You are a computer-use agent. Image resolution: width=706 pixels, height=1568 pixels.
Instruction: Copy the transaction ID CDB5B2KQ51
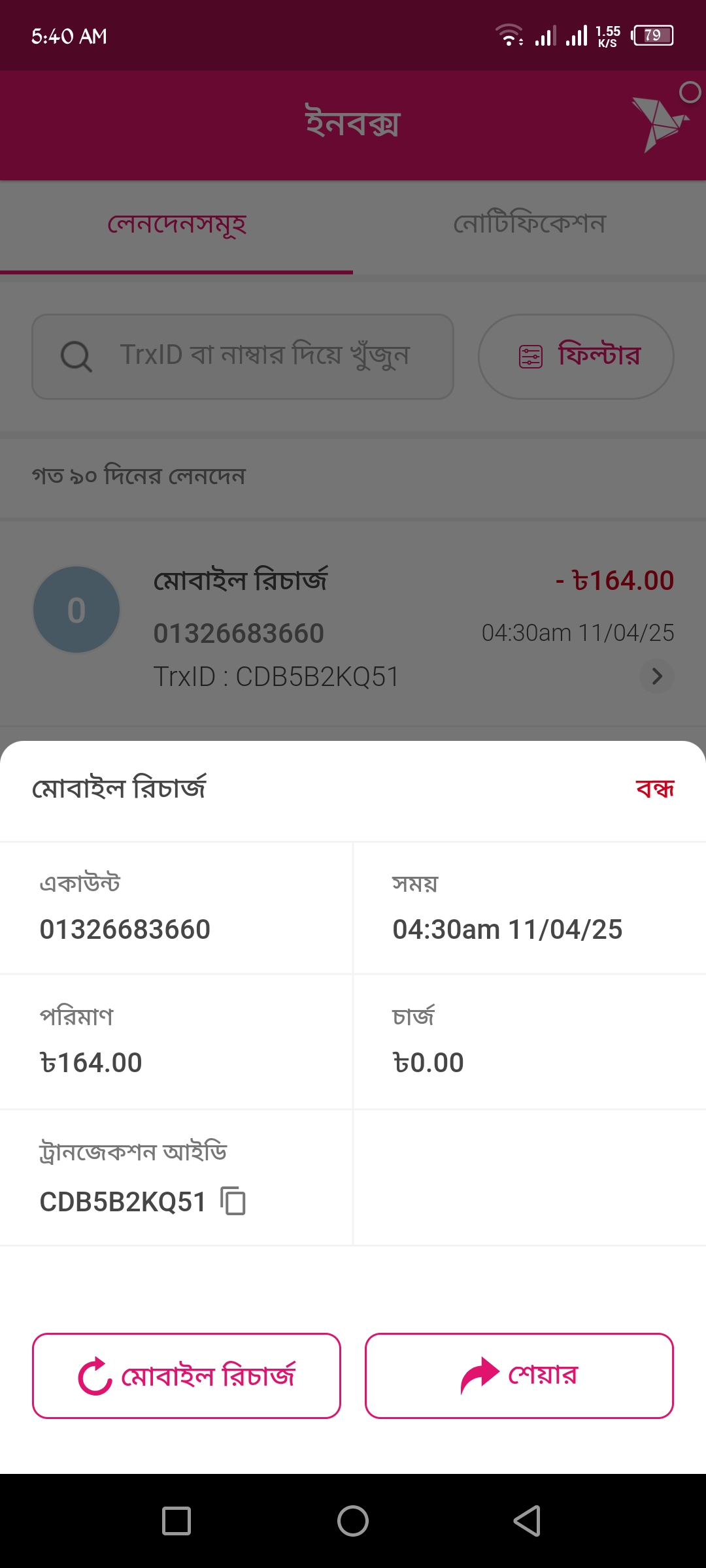click(x=233, y=1201)
